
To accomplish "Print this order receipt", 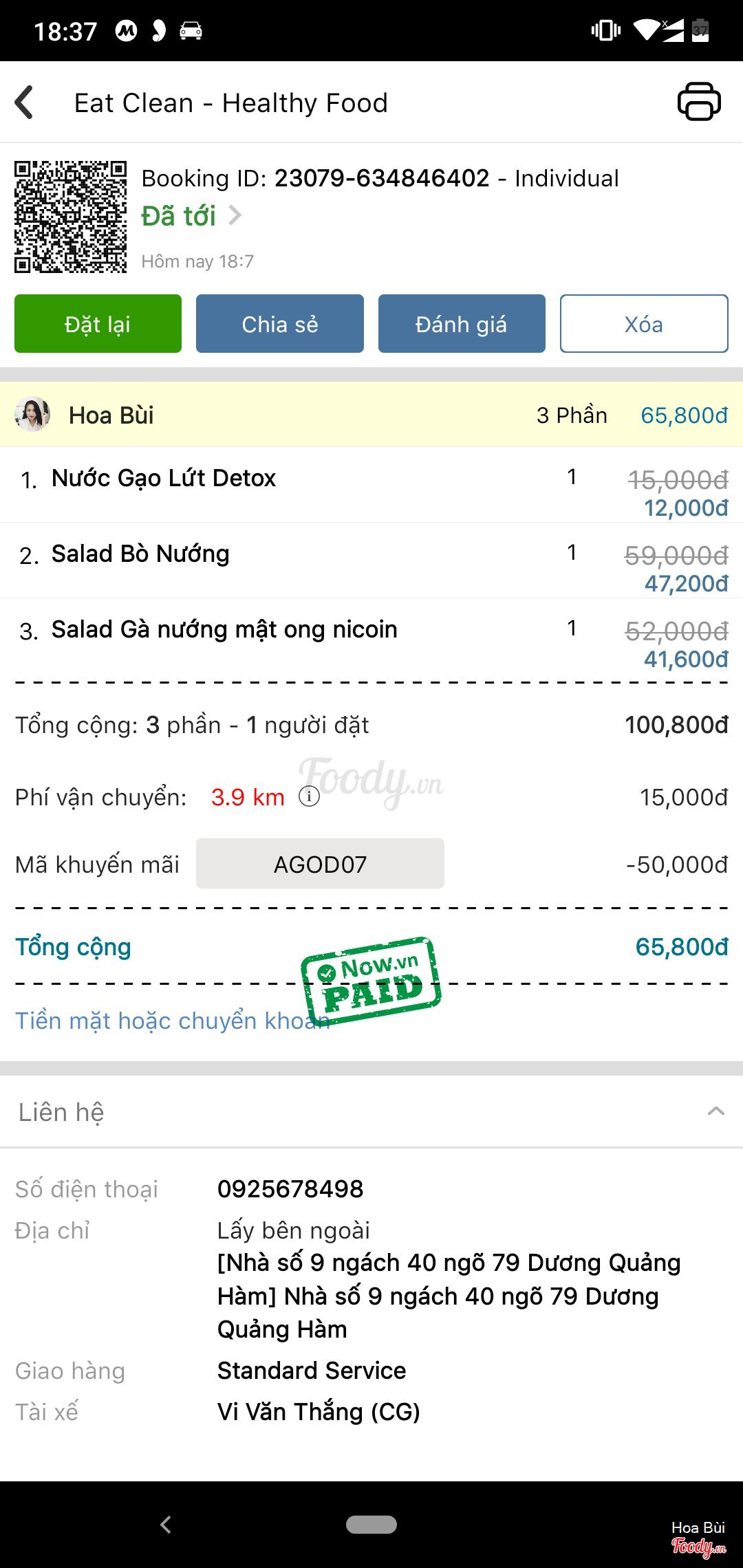I will (x=699, y=102).
